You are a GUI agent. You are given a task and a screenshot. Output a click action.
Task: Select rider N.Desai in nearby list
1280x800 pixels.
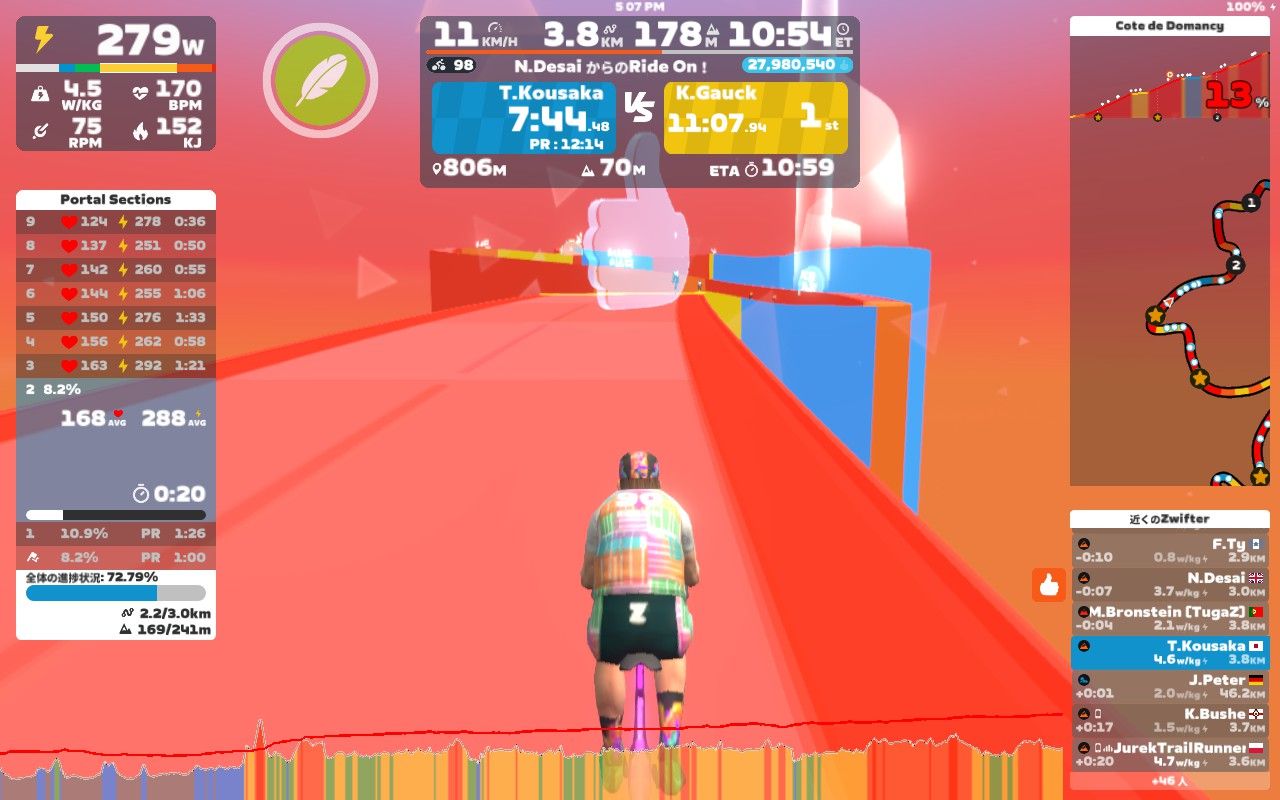click(x=1169, y=584)
